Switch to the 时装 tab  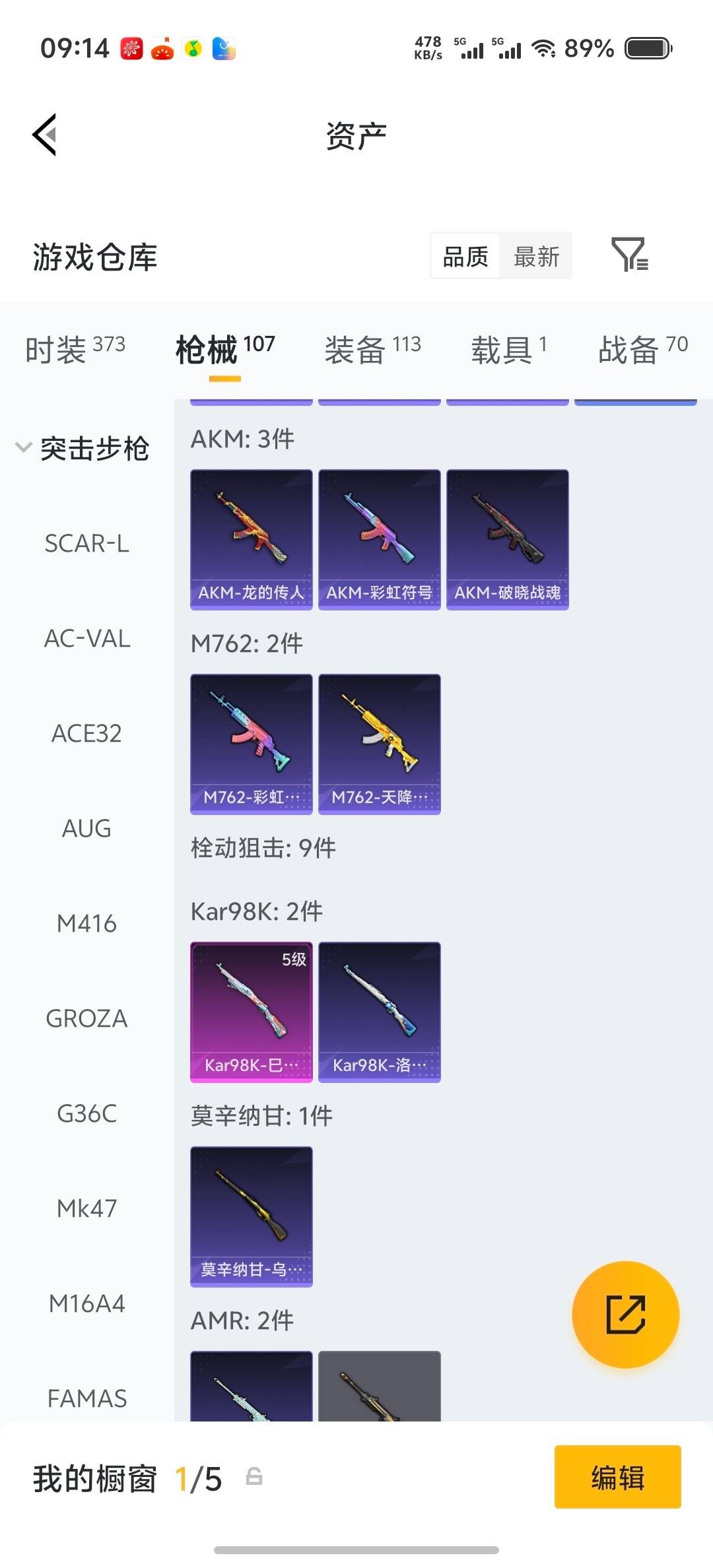pyautogui.click(x=75, y=350)
